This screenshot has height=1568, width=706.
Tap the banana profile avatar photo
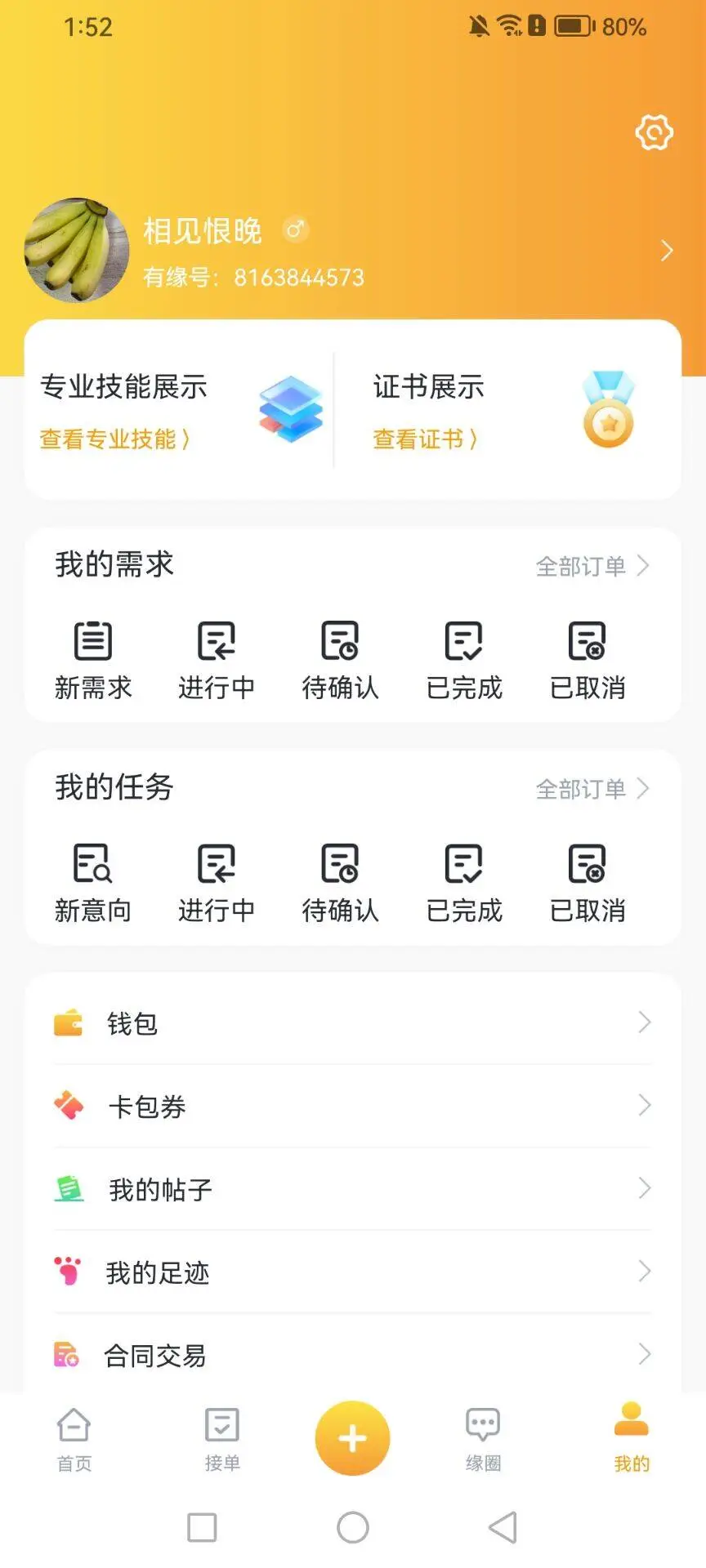[76, 251]
